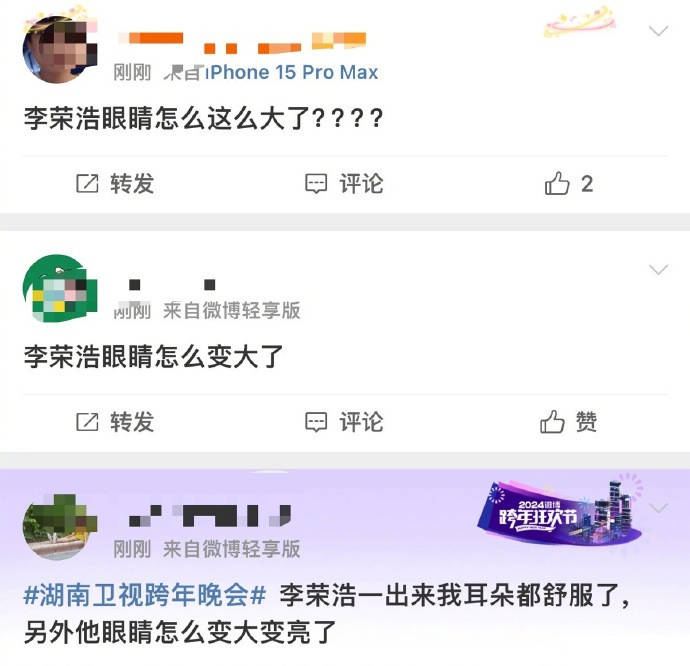Viewport: 690px width, 666px height.
Task: Repost the post asking 眼睛怎么这么大了????
Action: [x=115, y=184]
